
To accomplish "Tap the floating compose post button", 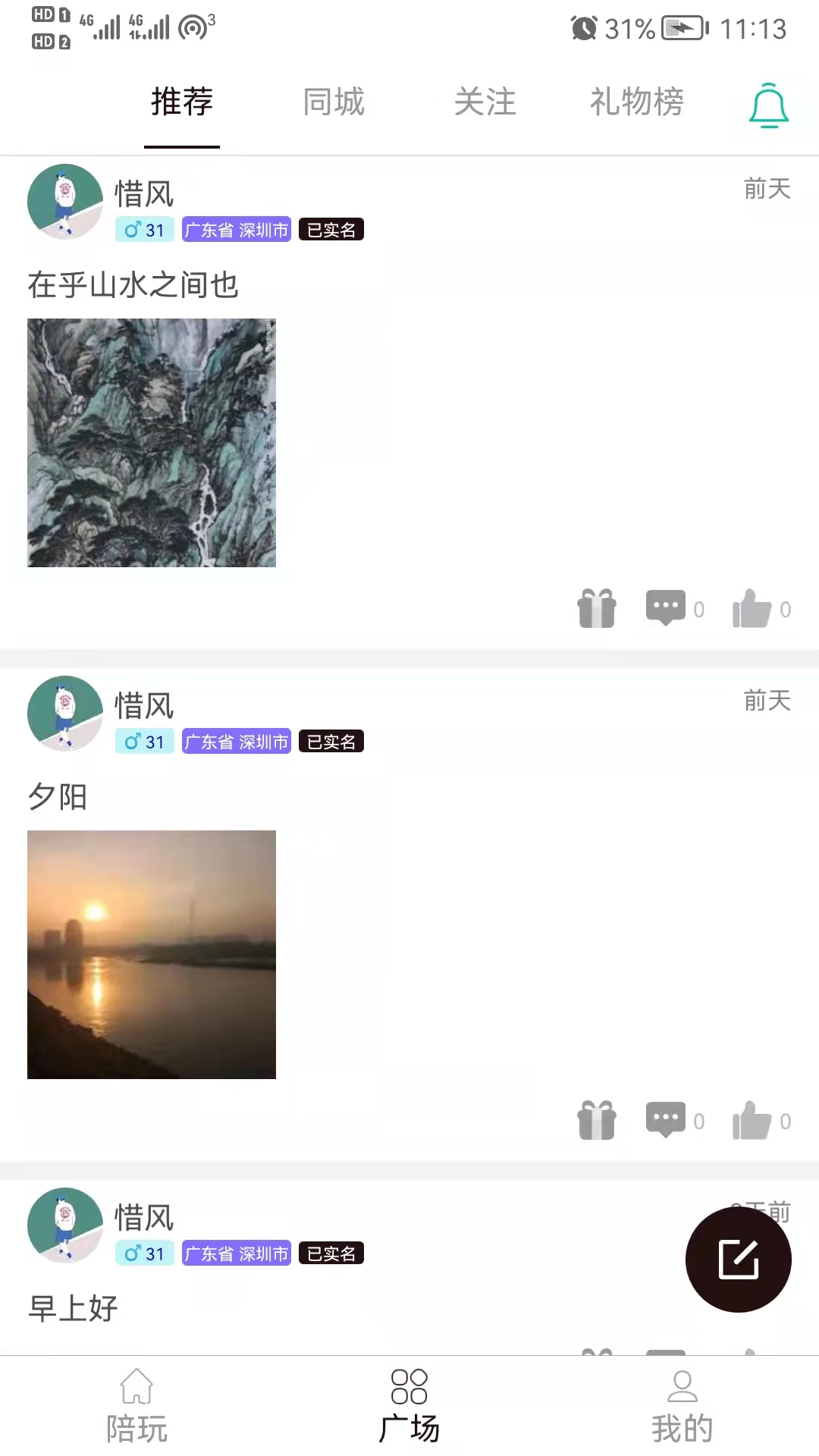I will (738, 1259).
